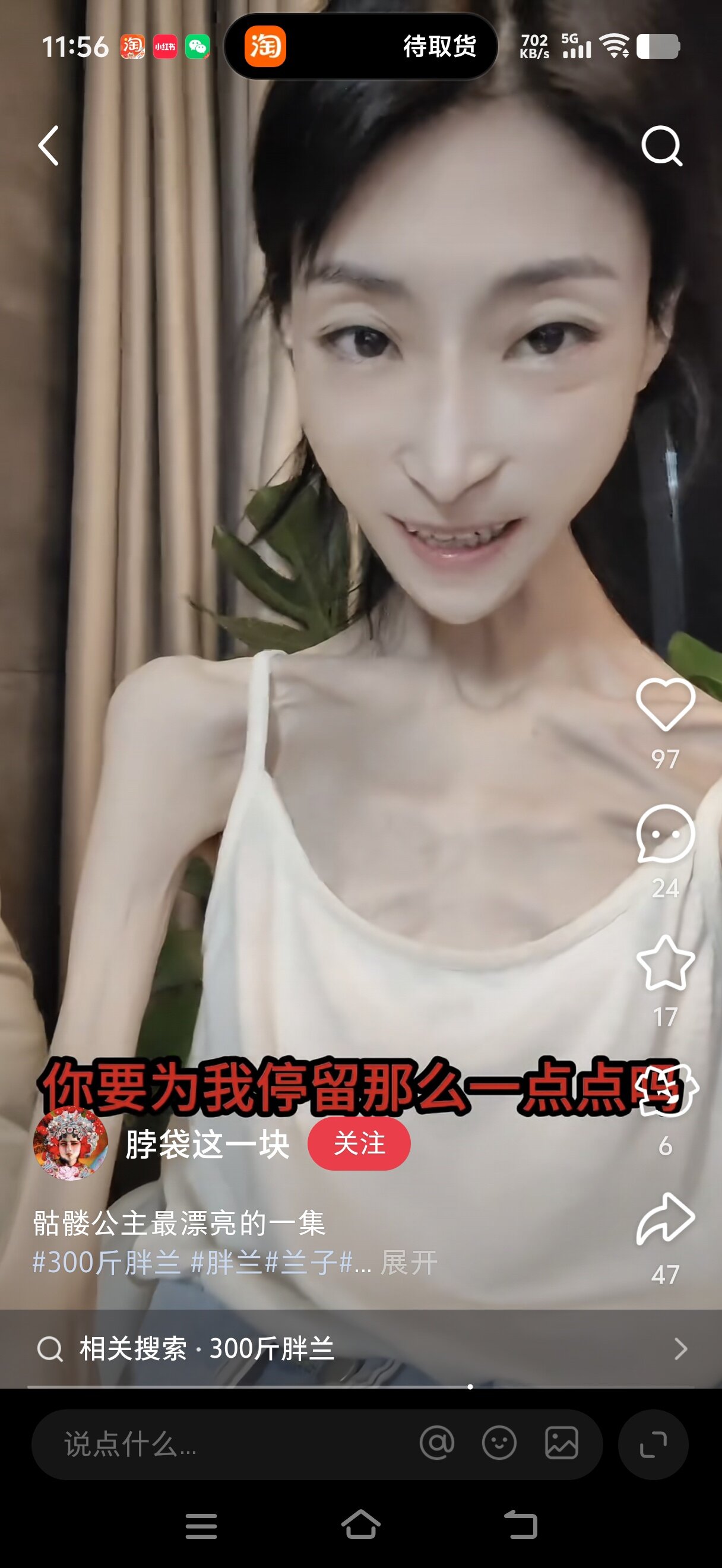Attach a picture to the comment
The image size is (722, 1568).
(x=561, y=1443)
